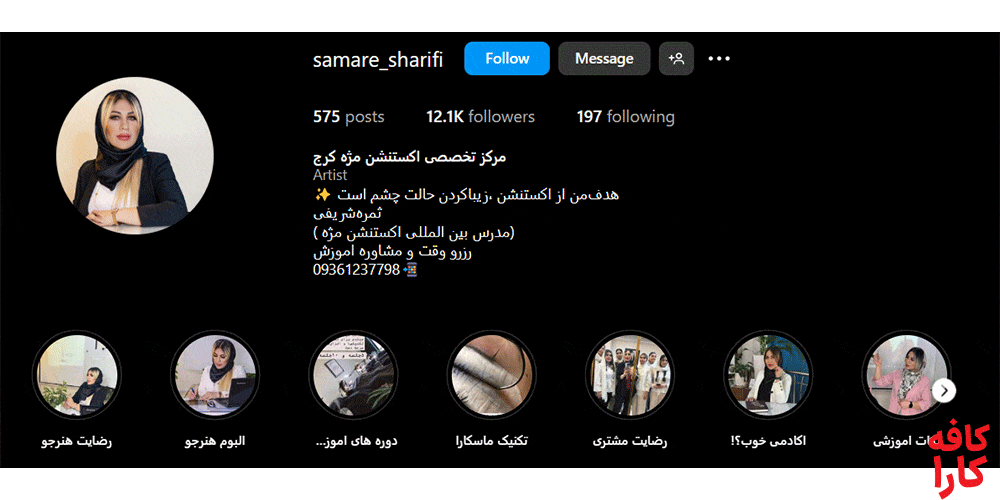Open the البوم هنرجو highlight
This screenshot has width=1000, height=500.
click(x=214, y=376)
